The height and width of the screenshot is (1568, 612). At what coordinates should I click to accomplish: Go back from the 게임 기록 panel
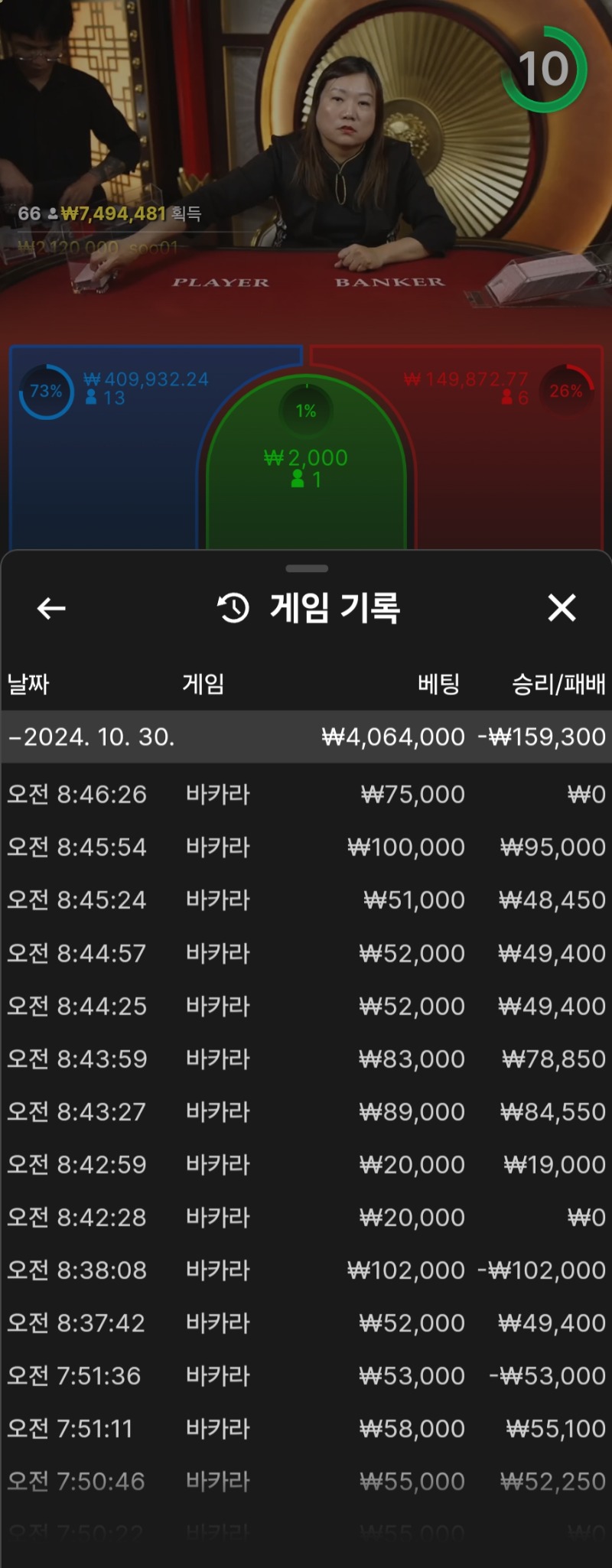[51, 609]
